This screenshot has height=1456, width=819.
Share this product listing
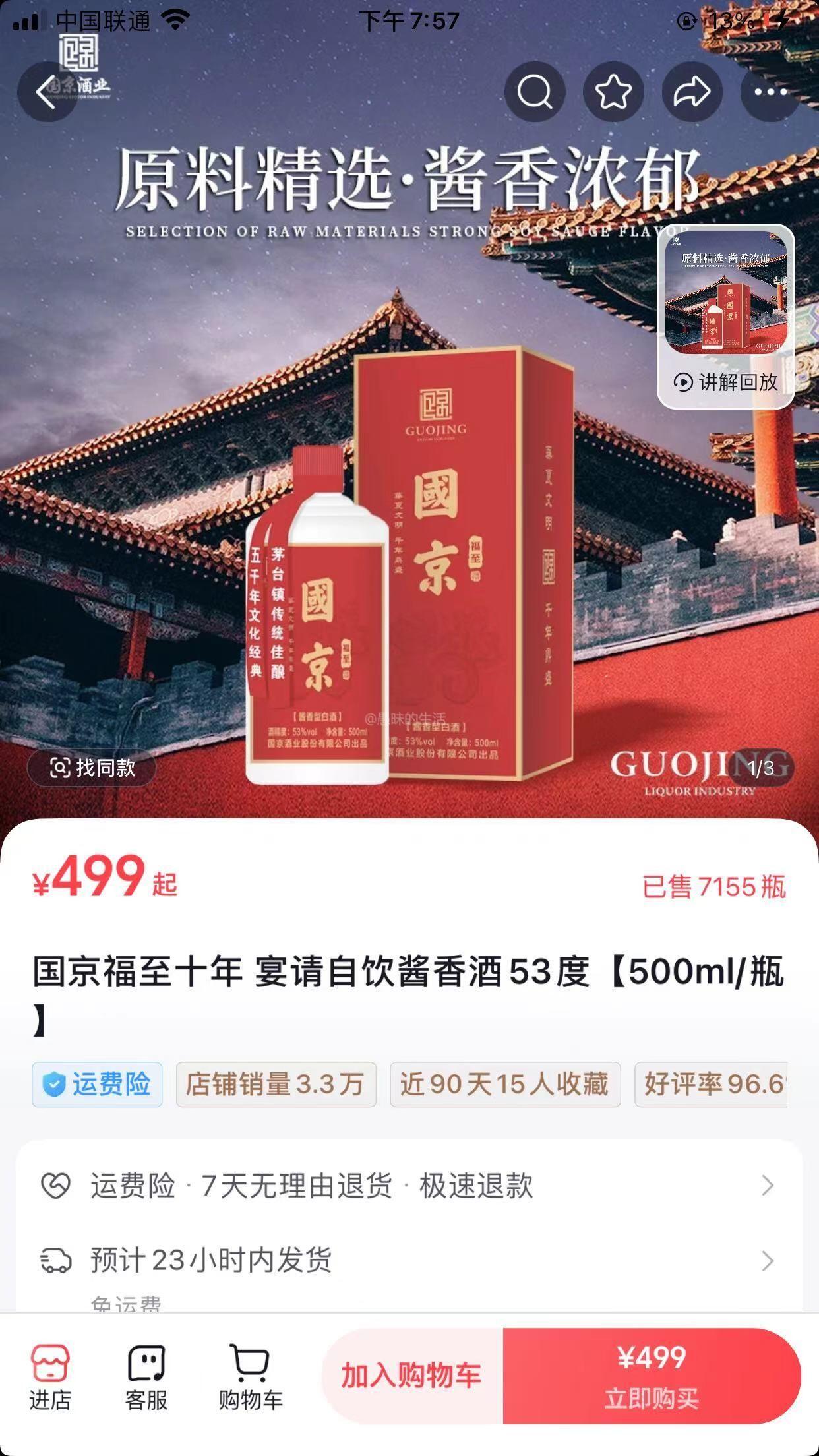coord(692,92)
